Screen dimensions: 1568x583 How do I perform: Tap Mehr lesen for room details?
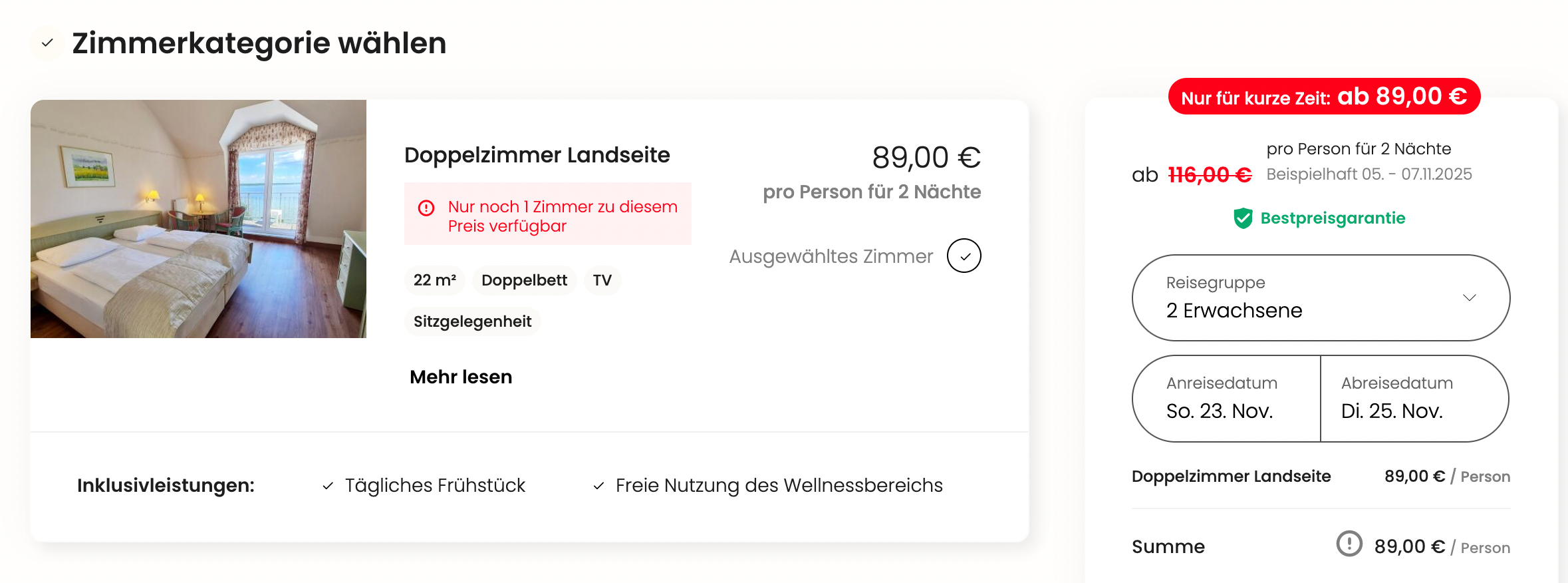[x=461, y=377]
